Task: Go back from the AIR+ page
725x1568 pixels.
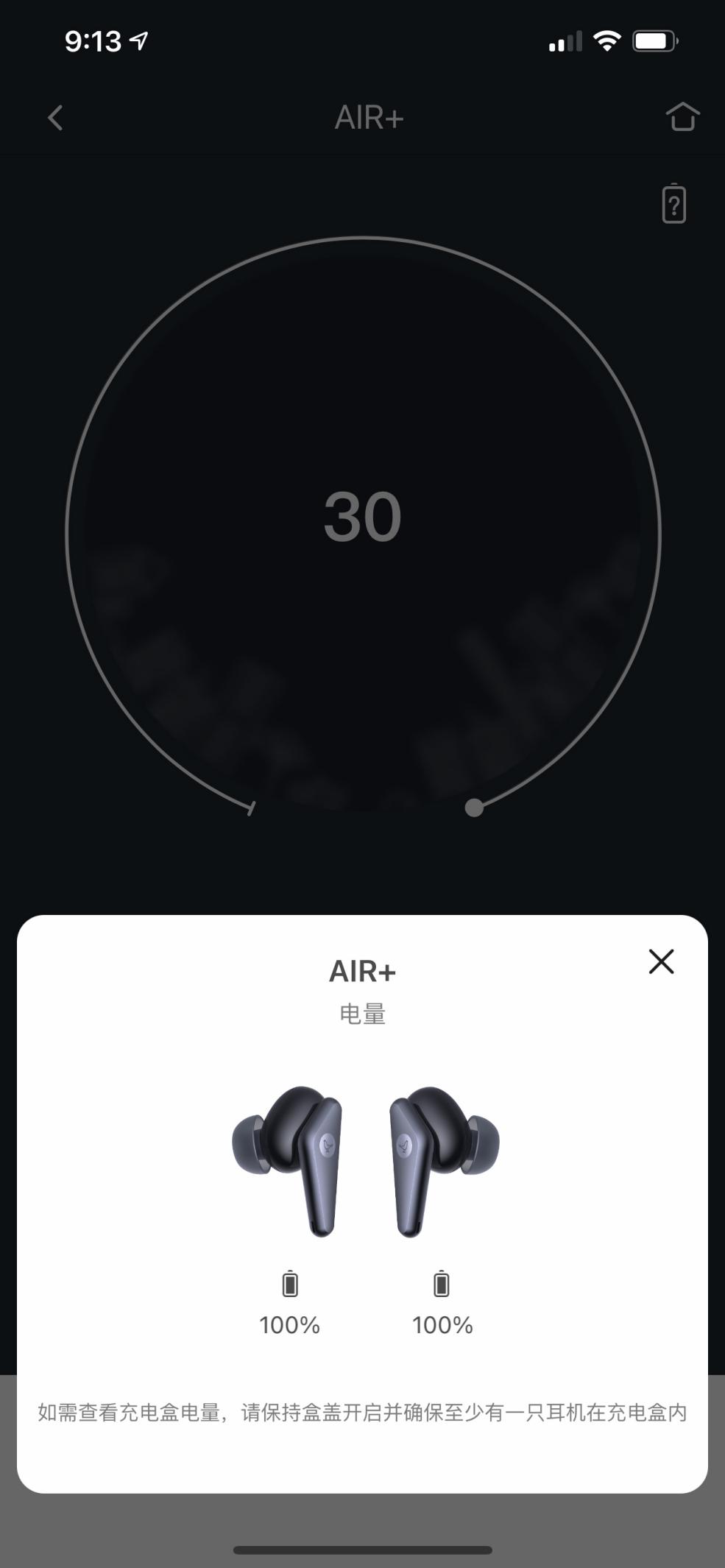Action: 55,118
